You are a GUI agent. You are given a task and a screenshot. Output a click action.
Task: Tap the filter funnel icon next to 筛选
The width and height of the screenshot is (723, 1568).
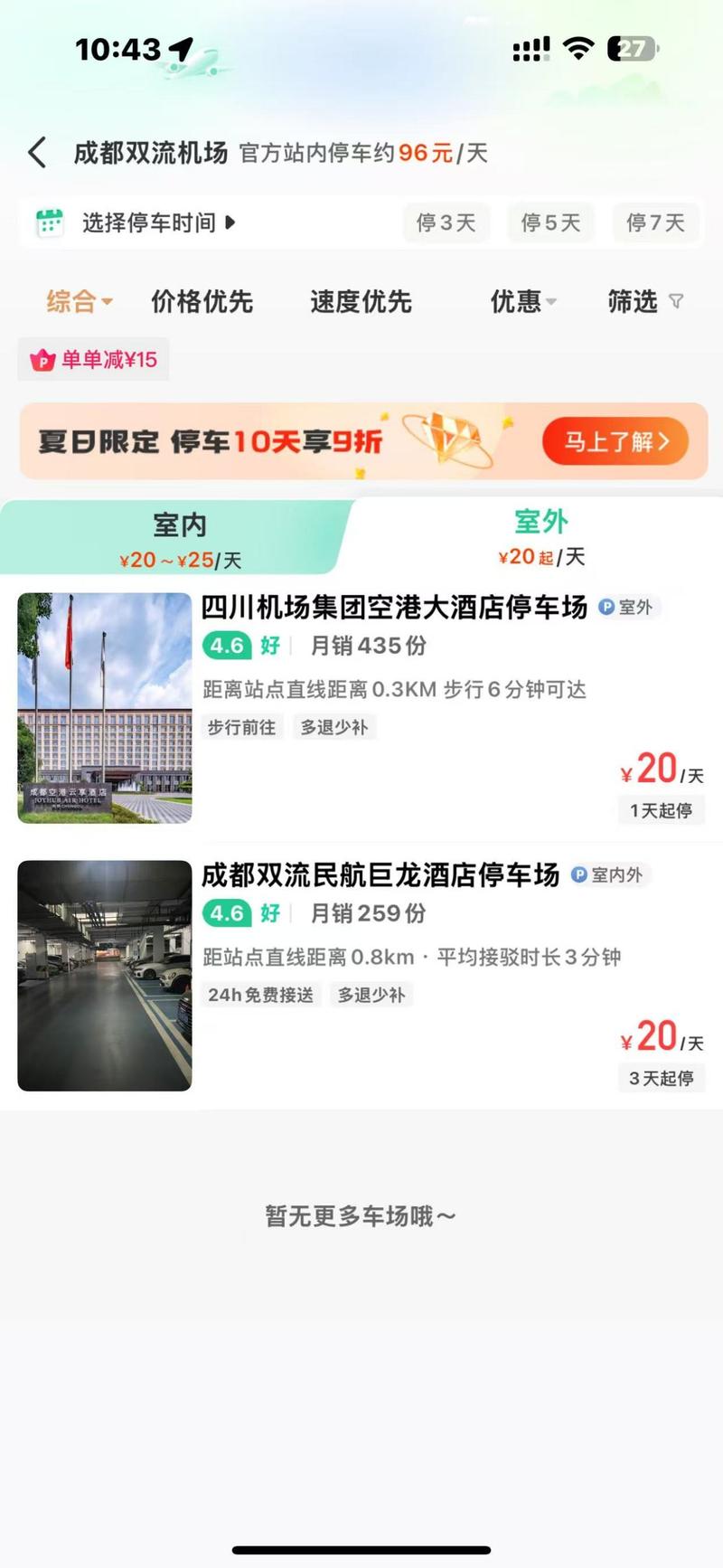click(x=675, y=303)
